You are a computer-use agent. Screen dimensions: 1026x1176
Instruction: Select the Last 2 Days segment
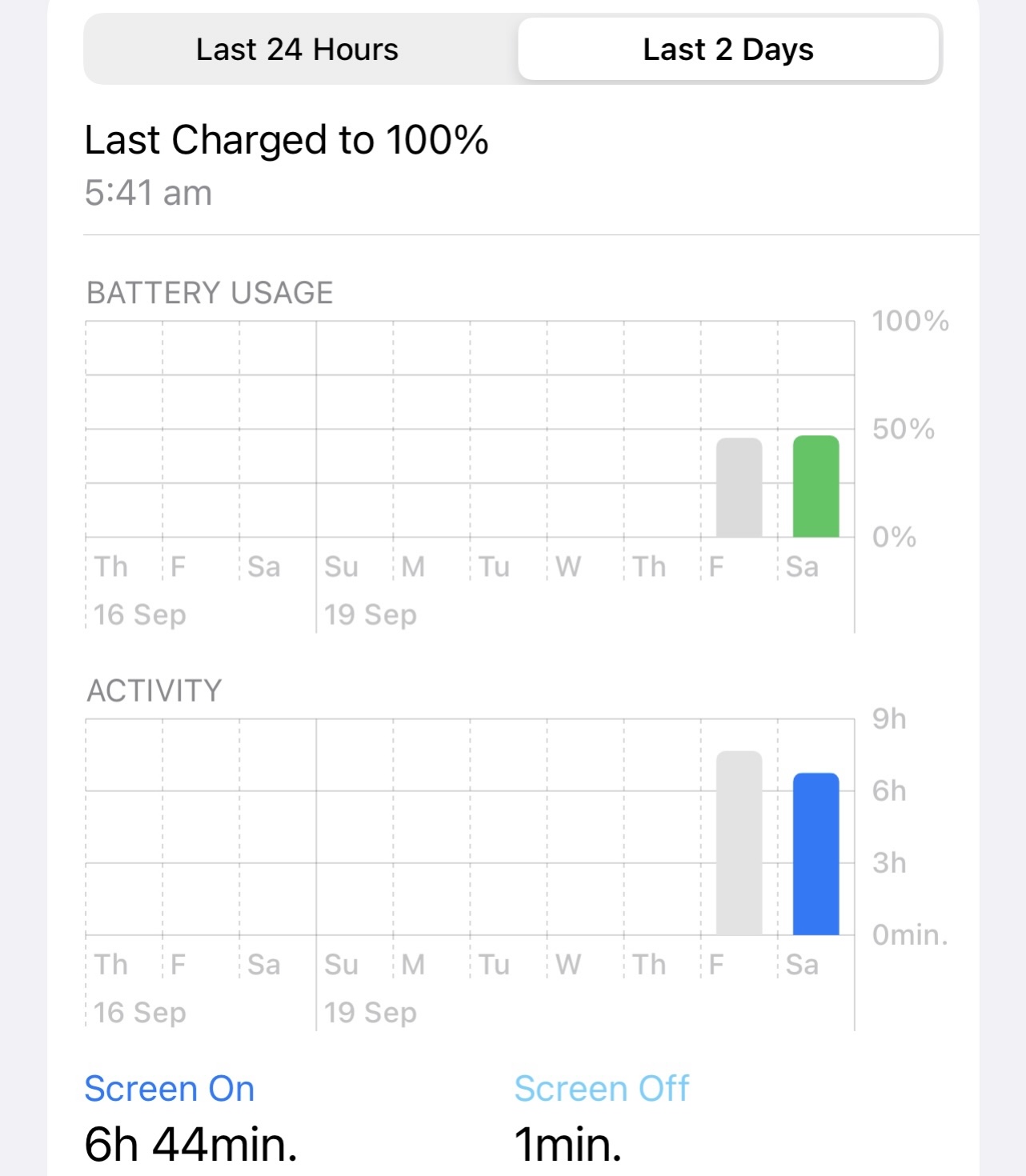727,50
